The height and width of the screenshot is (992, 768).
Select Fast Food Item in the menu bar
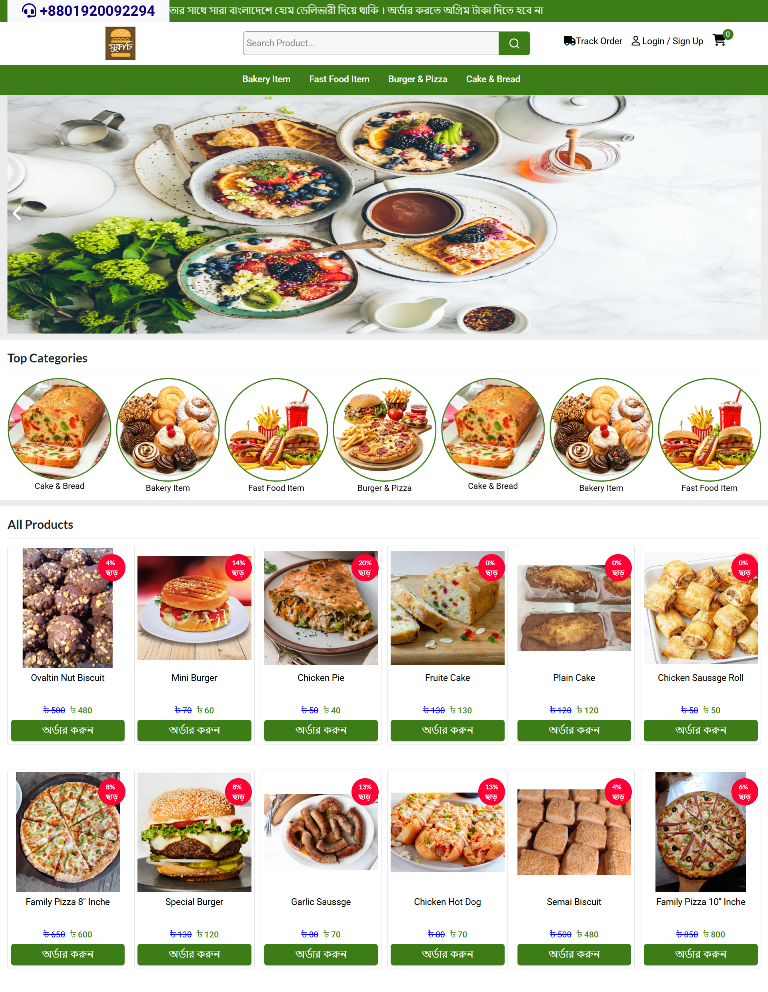click(339, 79)
